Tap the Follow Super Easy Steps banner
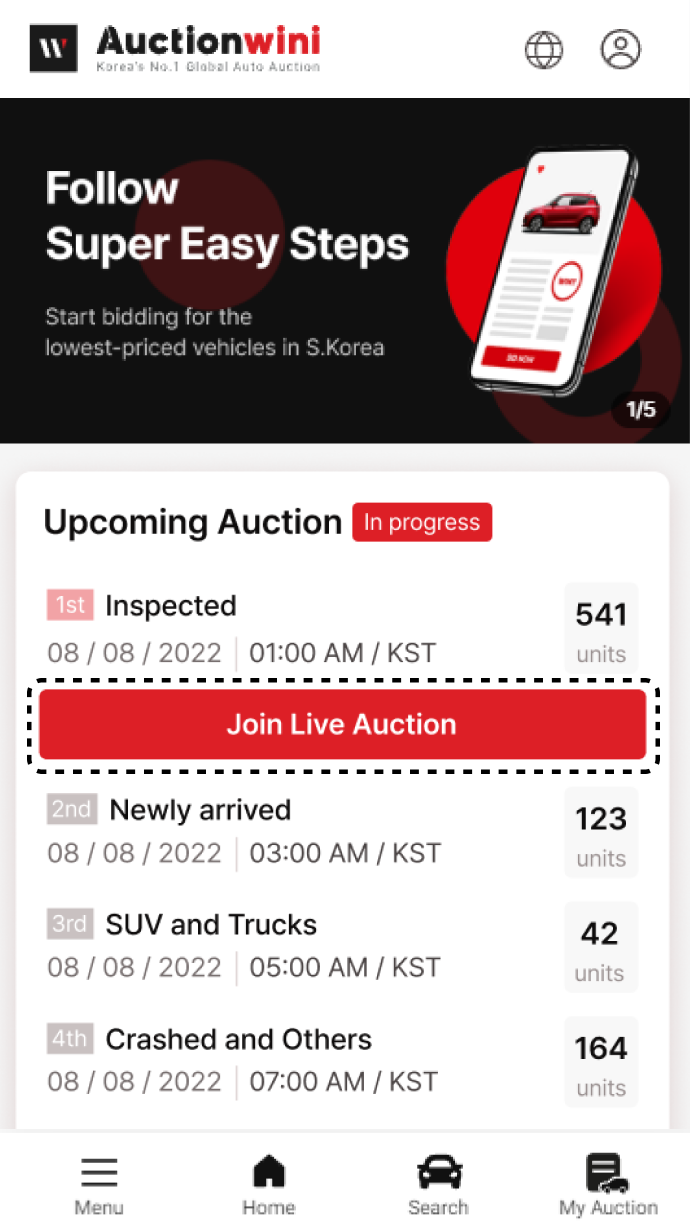 (344, 270)
